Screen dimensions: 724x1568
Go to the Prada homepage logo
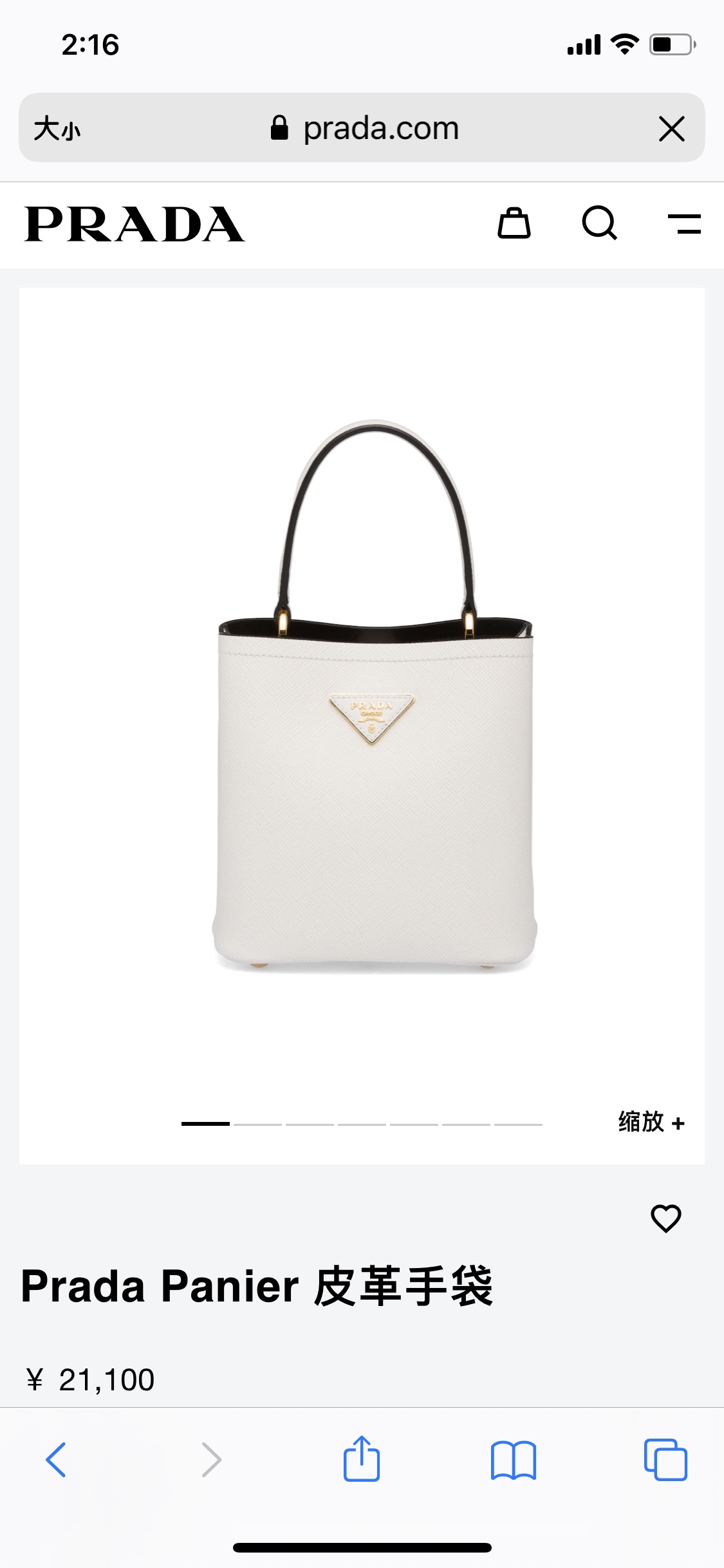coord(135,225)
